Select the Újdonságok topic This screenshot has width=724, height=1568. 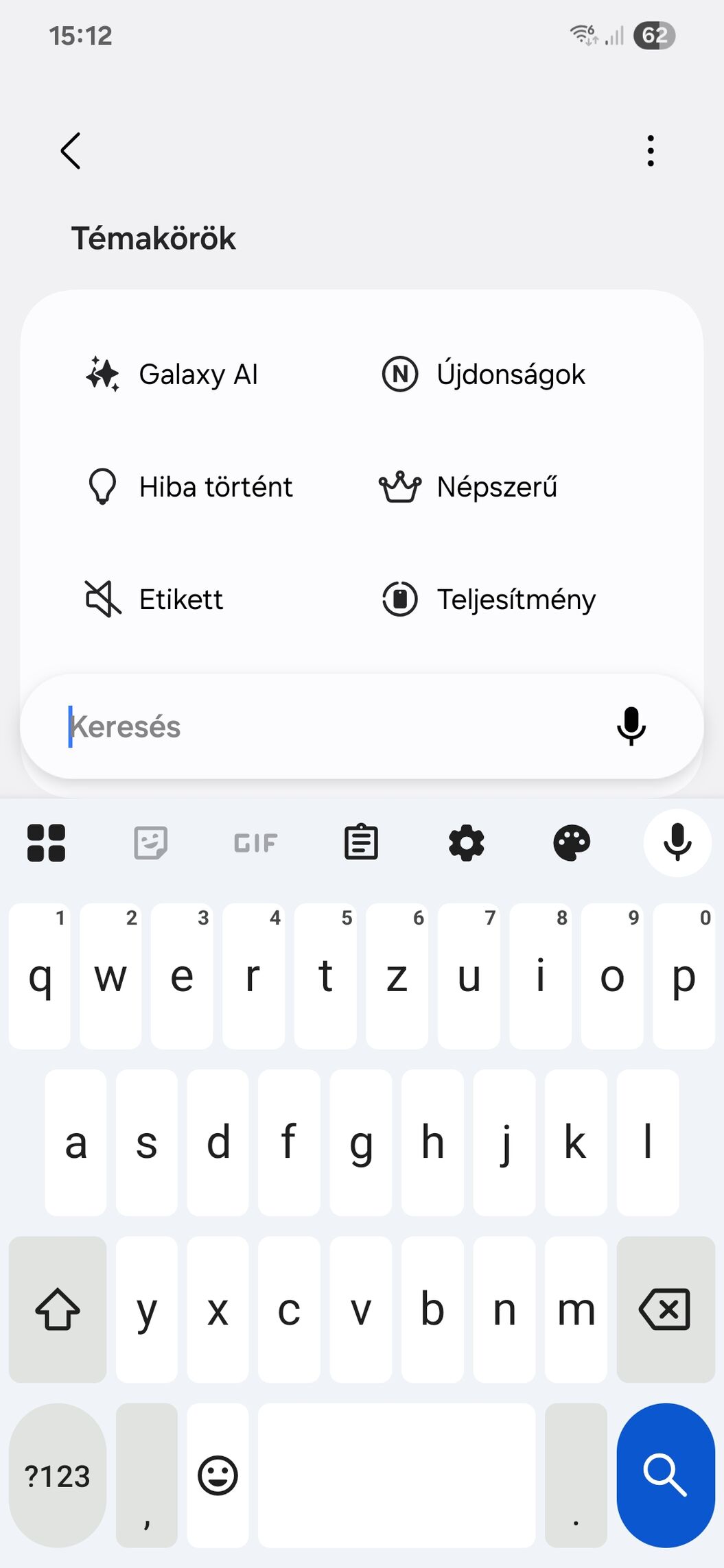[483, 375]
